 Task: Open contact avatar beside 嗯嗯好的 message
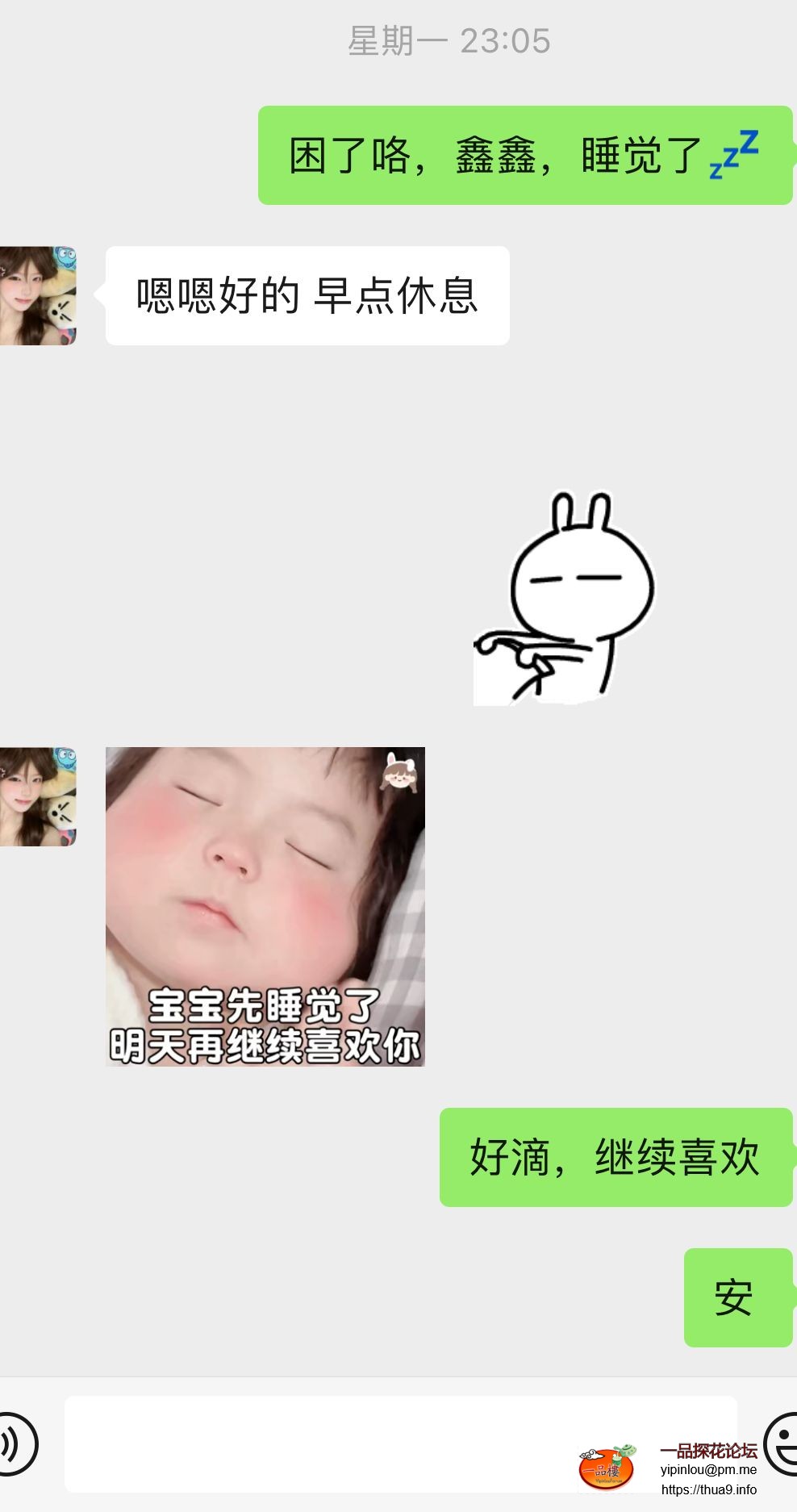[x=38, y=296]
